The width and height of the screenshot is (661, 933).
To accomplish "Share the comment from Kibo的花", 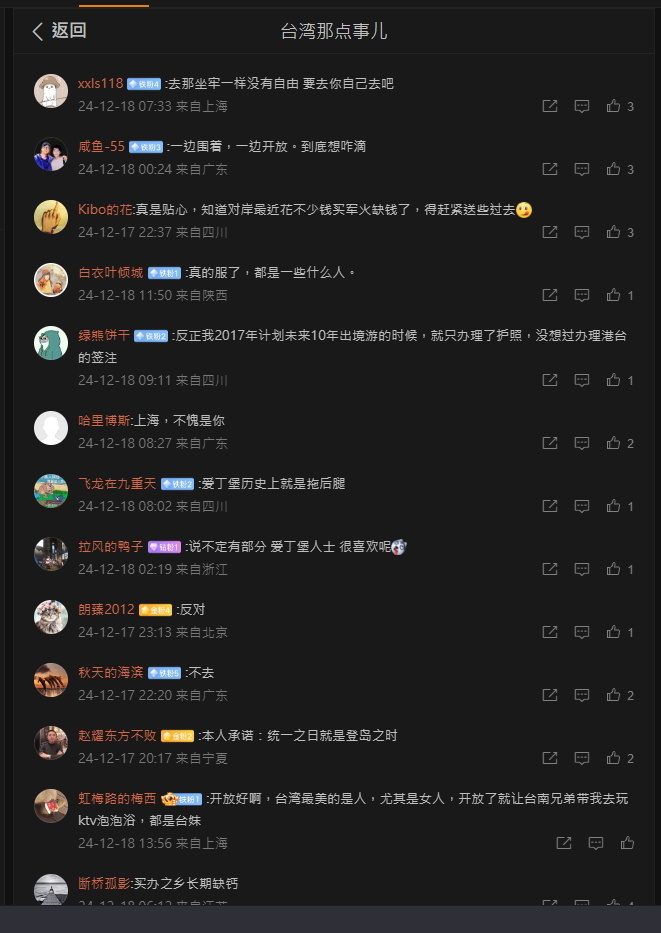I will click(549, 232).
